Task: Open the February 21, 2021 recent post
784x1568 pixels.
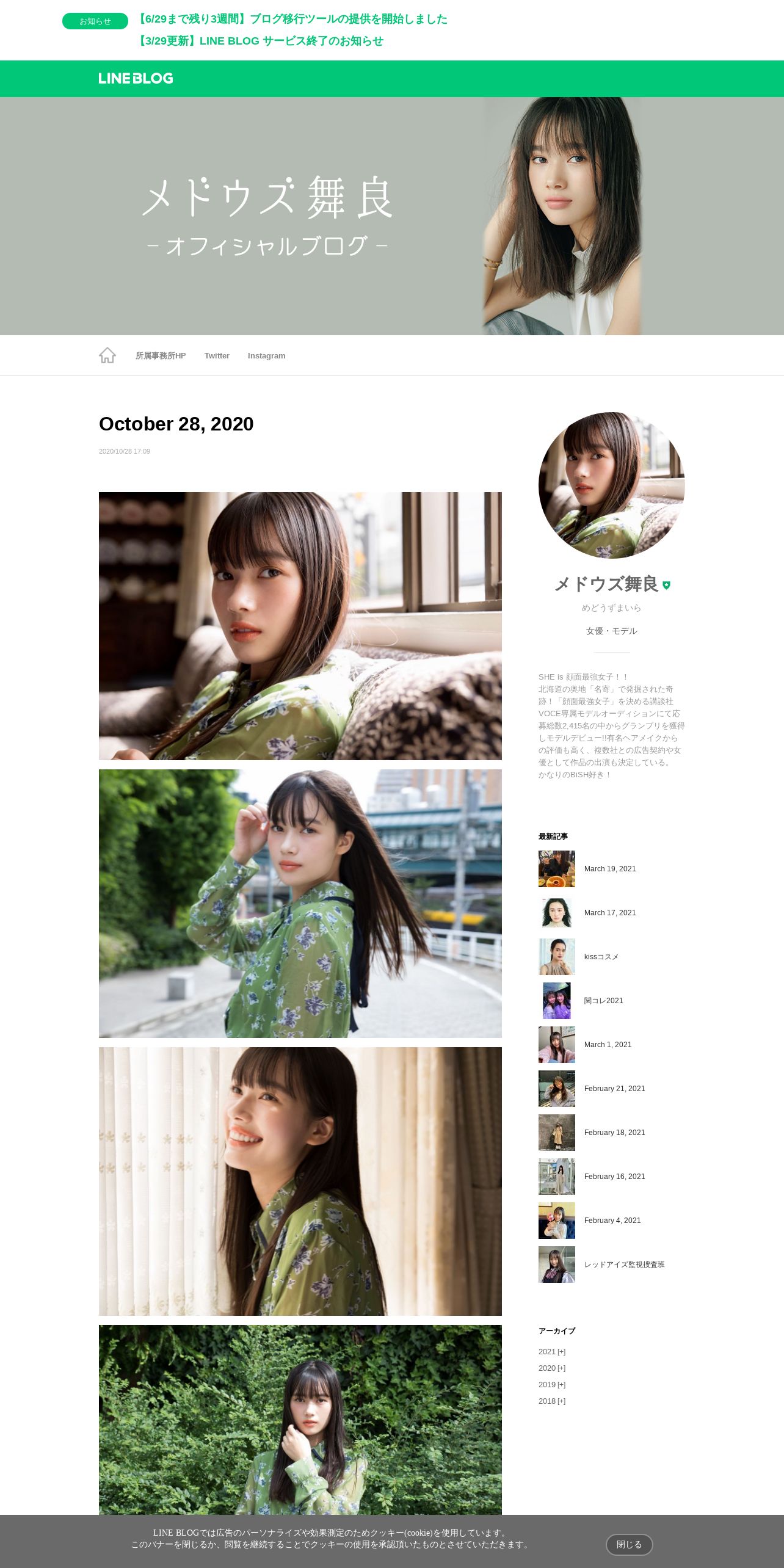Action: pyautogui.click(x=614, y=1089)
